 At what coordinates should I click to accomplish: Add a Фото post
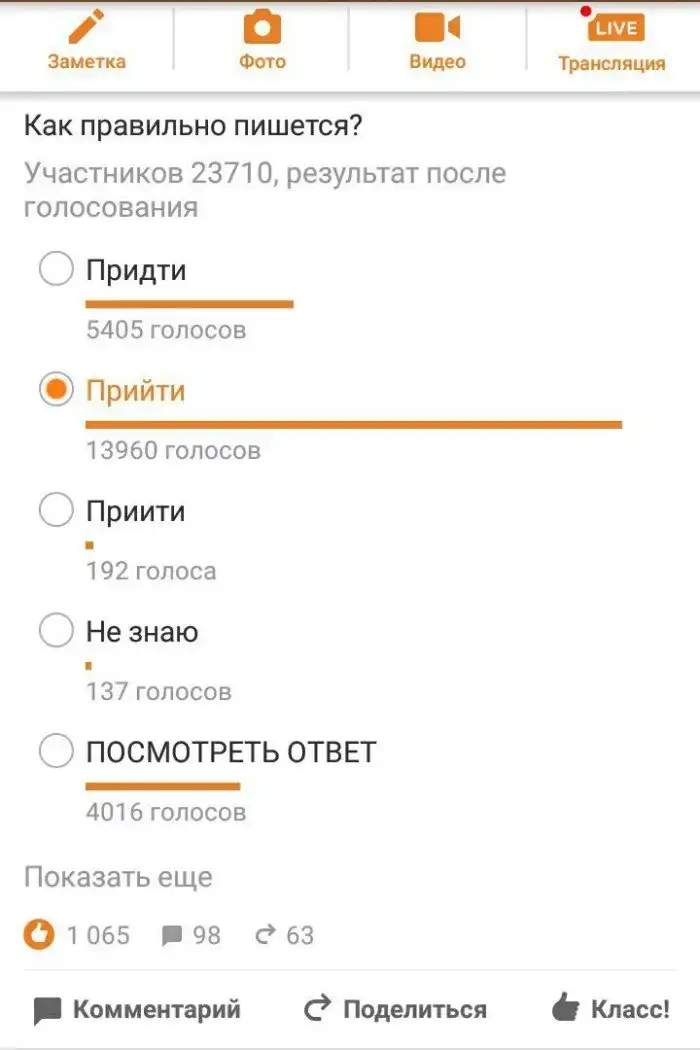tap(262, 42)
